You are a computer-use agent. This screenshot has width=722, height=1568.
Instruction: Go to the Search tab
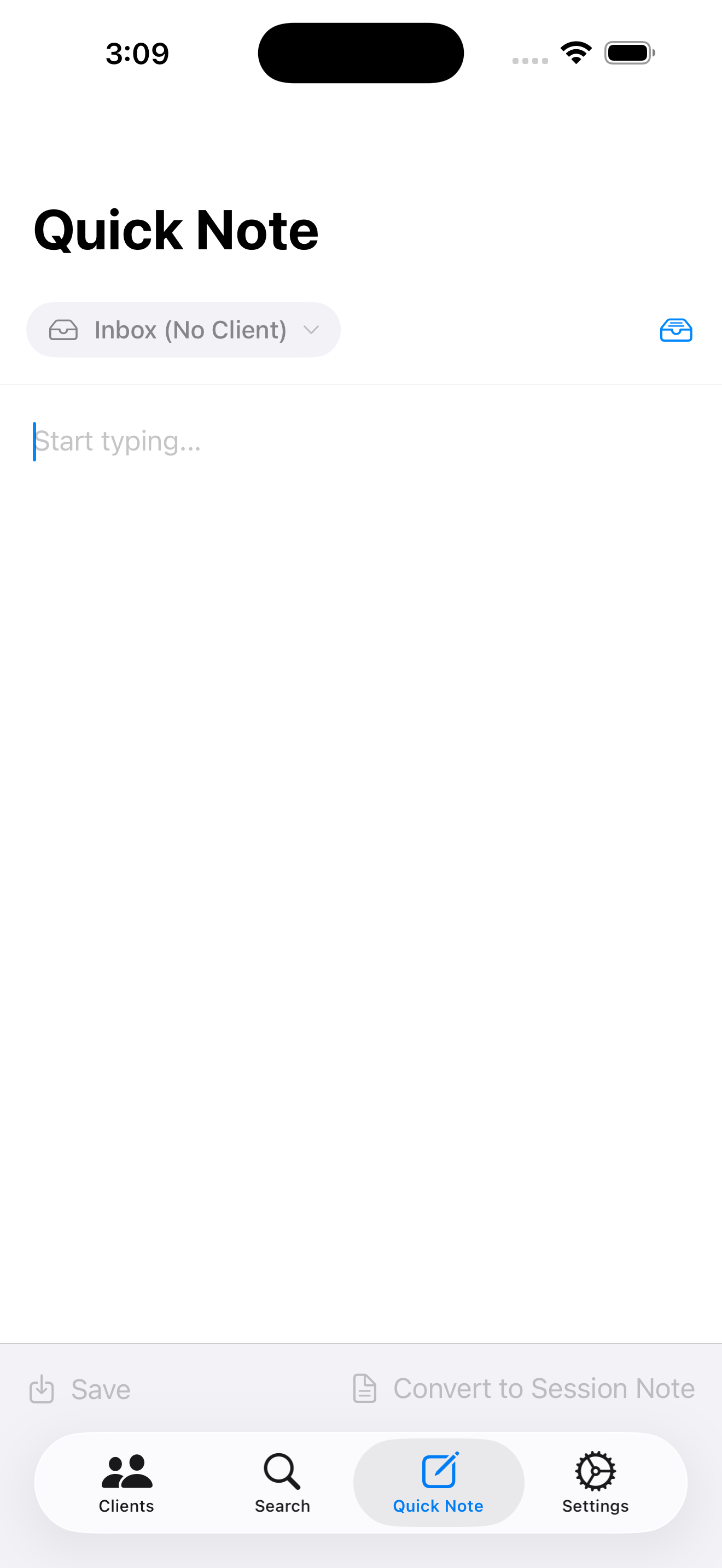(282, 1483)
